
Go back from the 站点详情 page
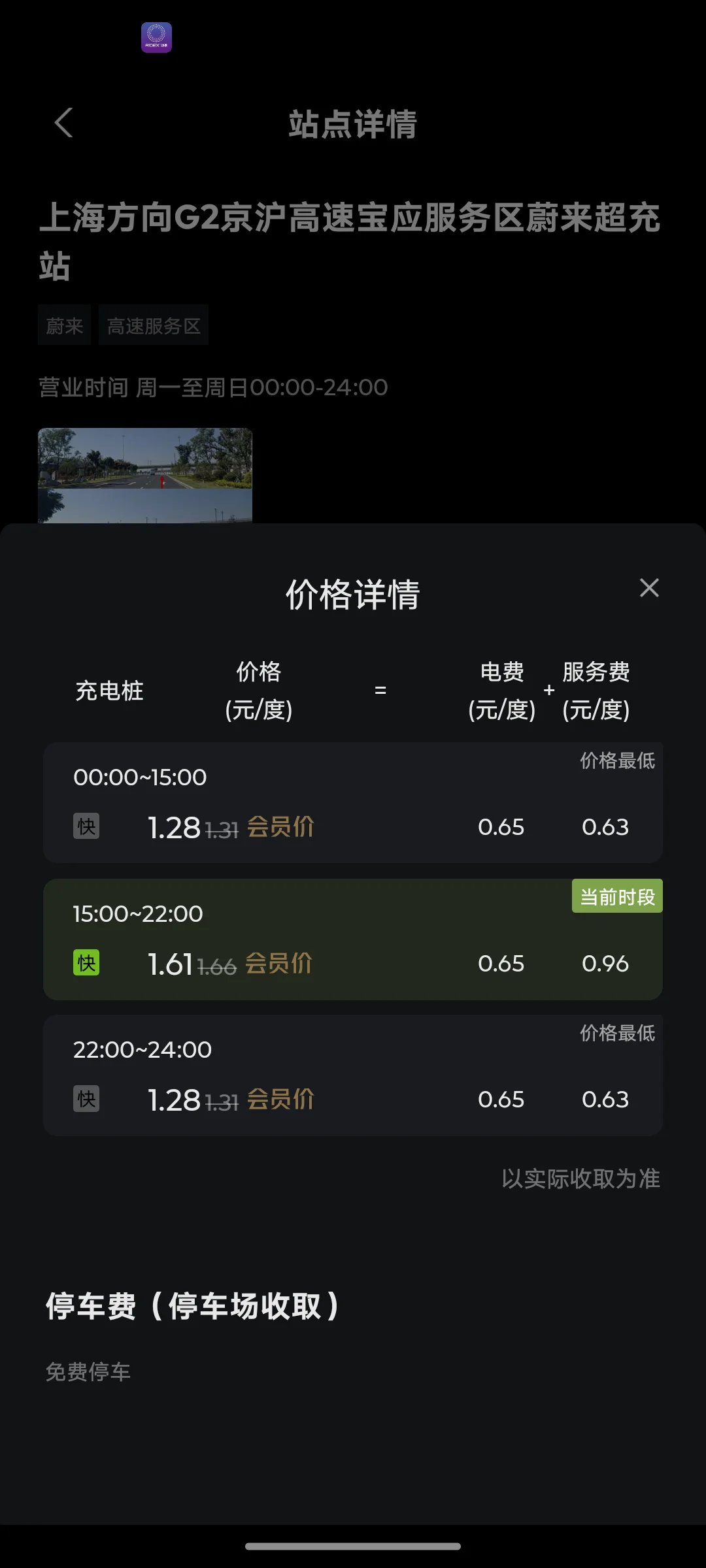(64, 123)
